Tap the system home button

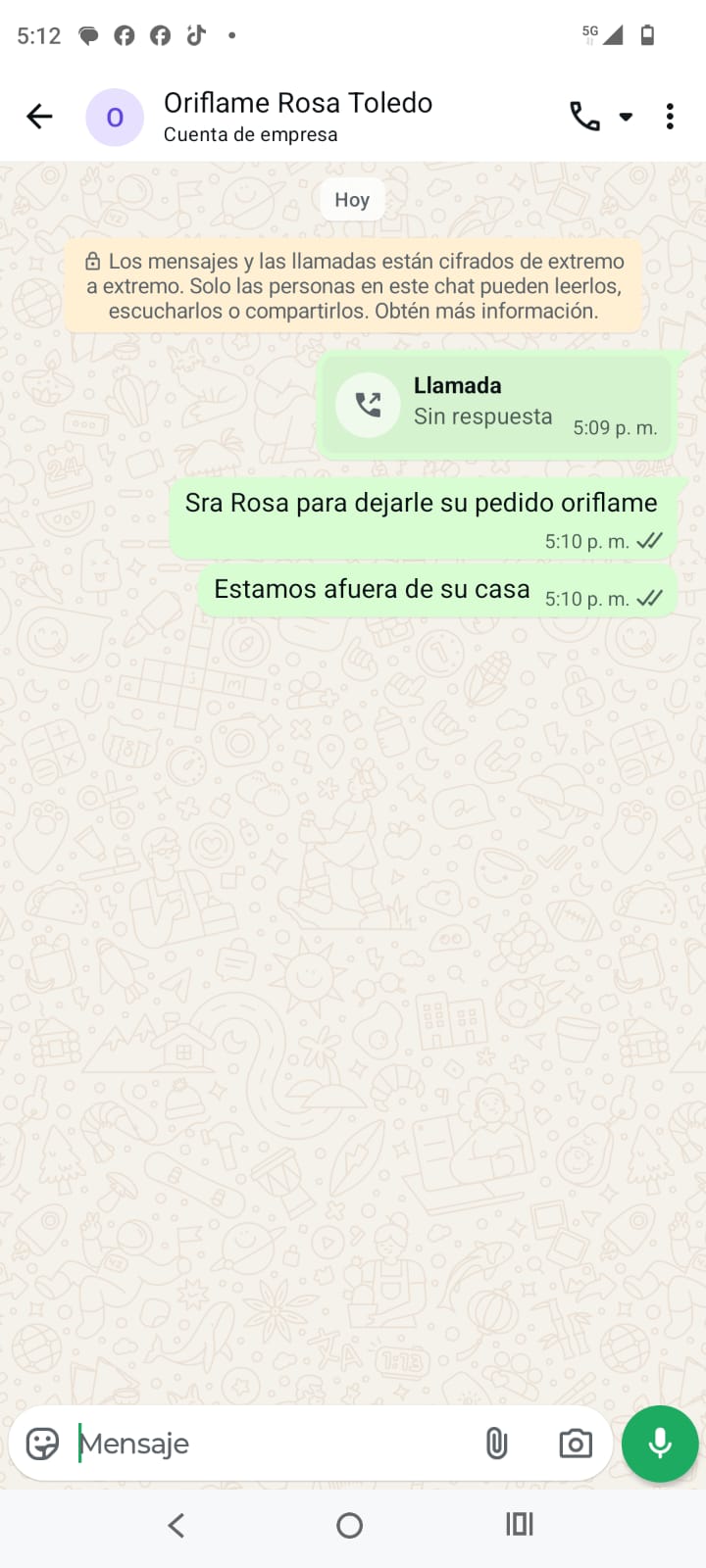click(349, 1525)
